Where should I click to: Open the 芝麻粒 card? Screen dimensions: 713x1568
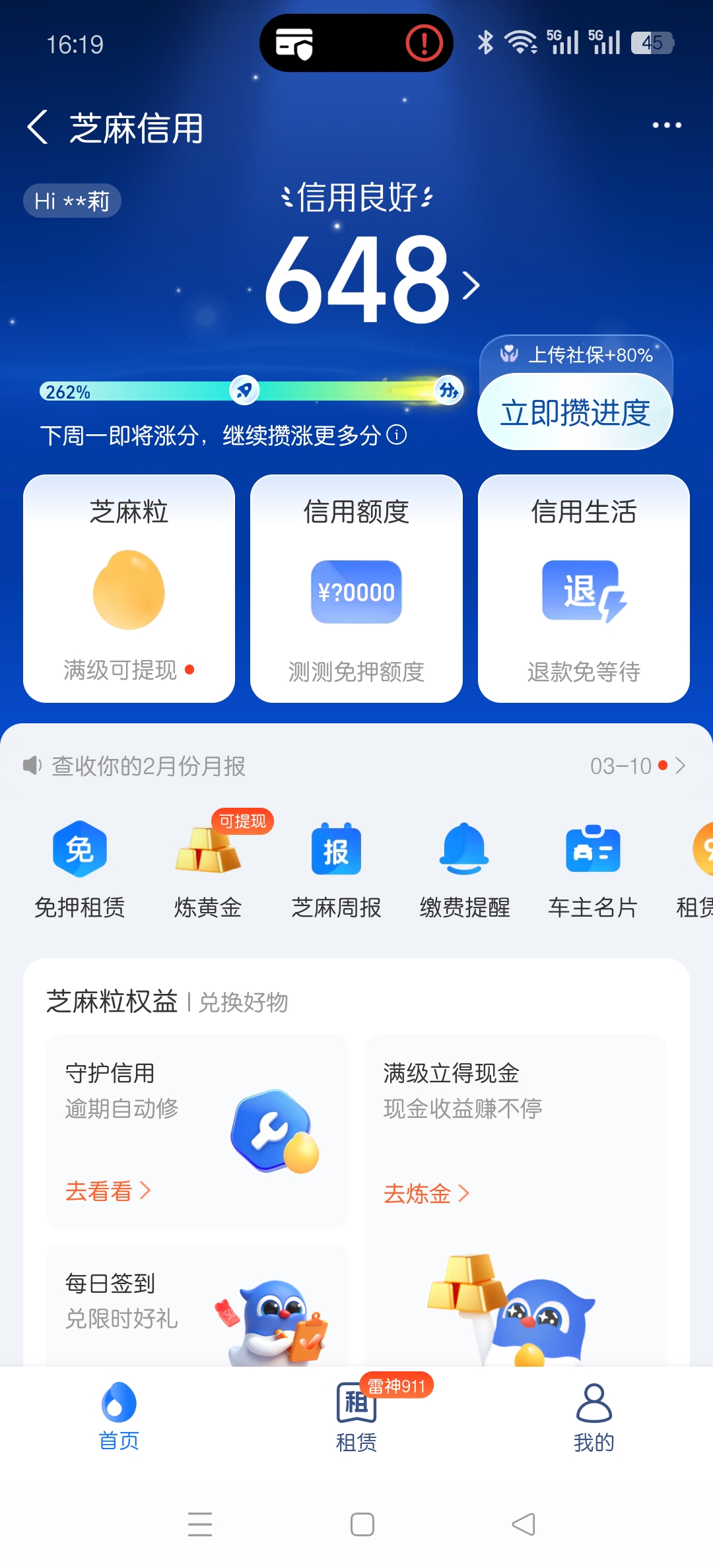[129, 588]
